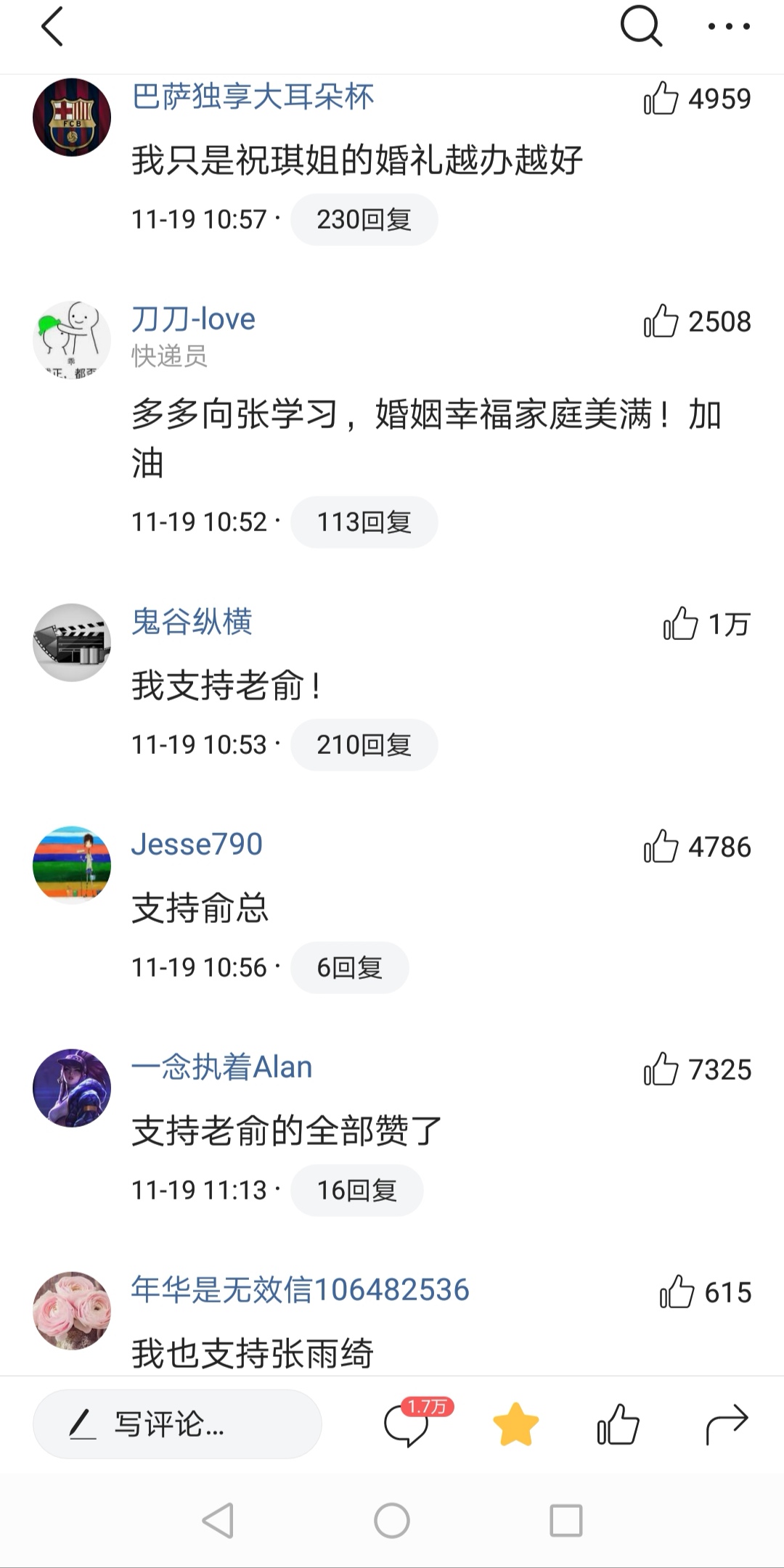Expand 113回复 under 刀刀-love's comment
This screenshot has width=784, height=1568.
point(363,521)
